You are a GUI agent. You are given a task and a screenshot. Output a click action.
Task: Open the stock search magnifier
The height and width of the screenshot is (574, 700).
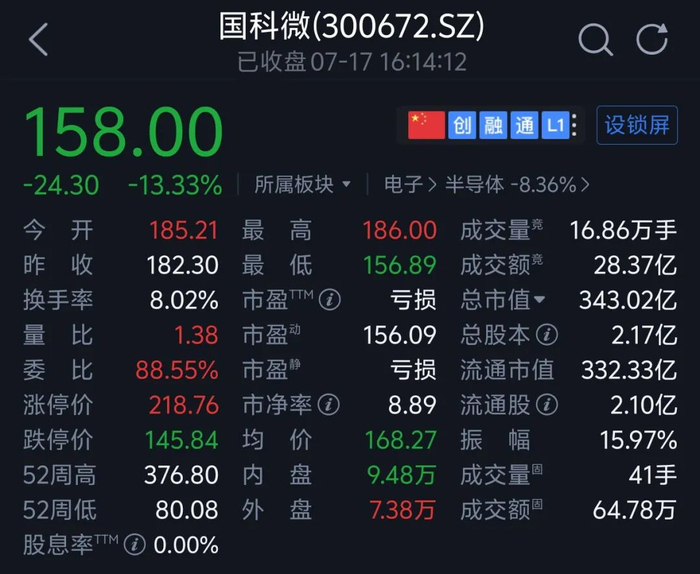596,40
